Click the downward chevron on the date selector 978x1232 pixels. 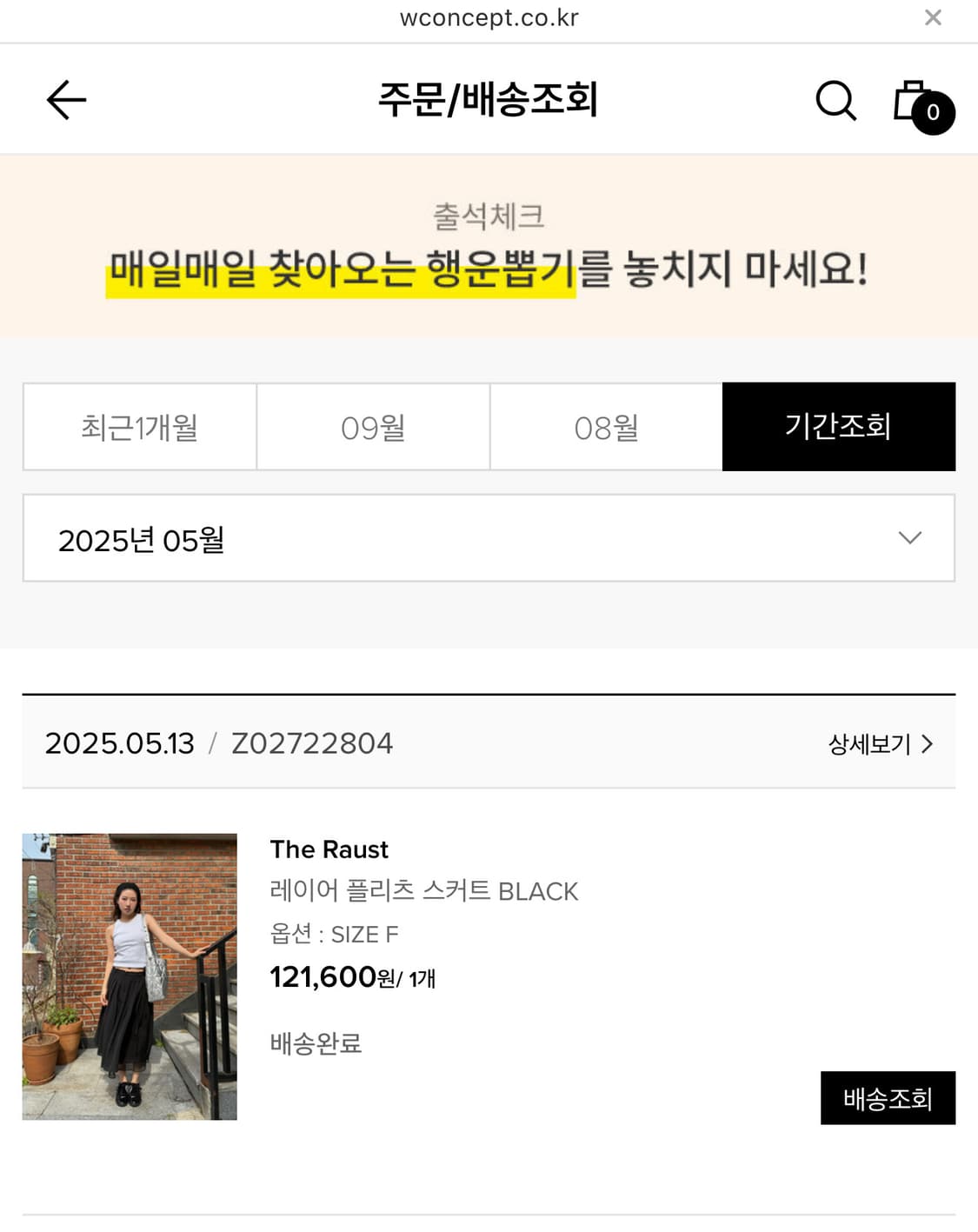(x=910, y=538)
